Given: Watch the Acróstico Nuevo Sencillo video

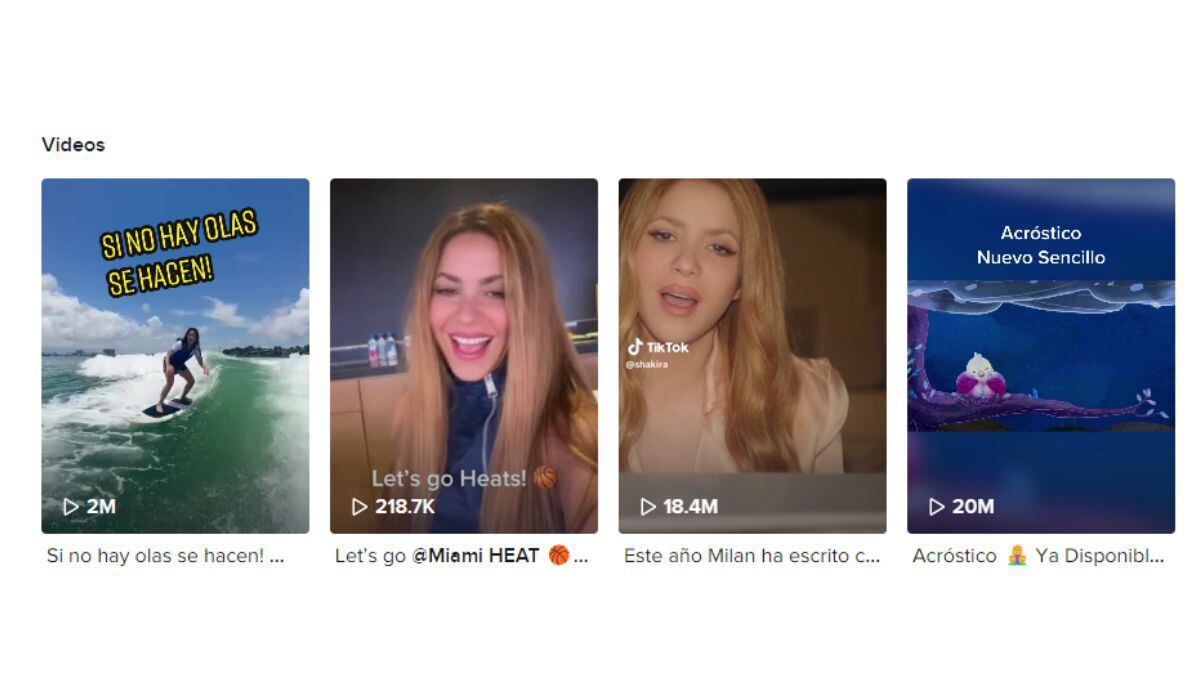Looking at the screenshot, I should [x=1040, y=355].
